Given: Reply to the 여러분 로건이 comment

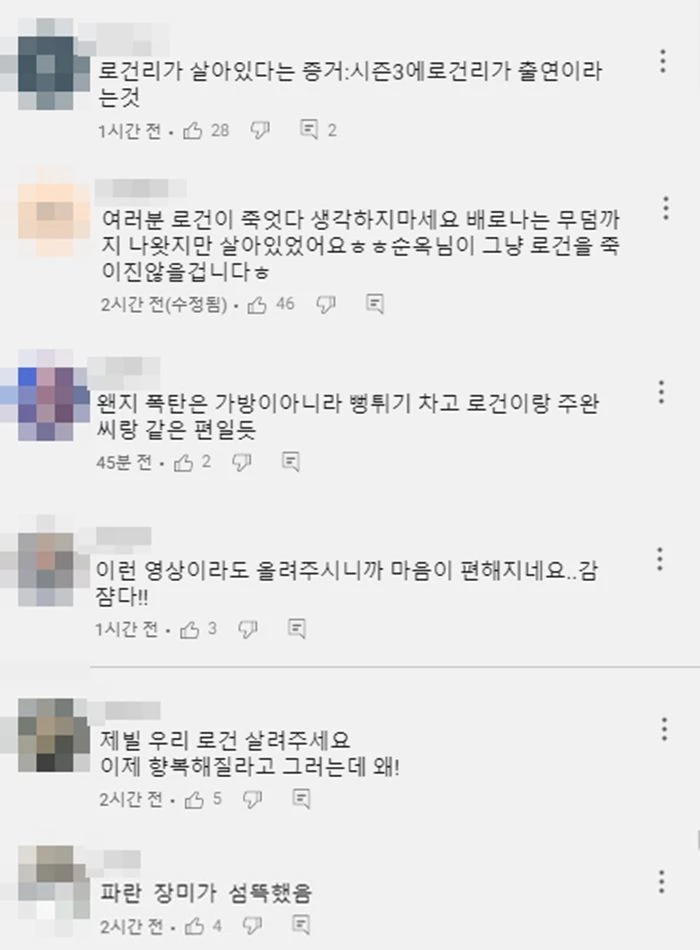Looking at the screenshot, I should (x=375, y=304).
